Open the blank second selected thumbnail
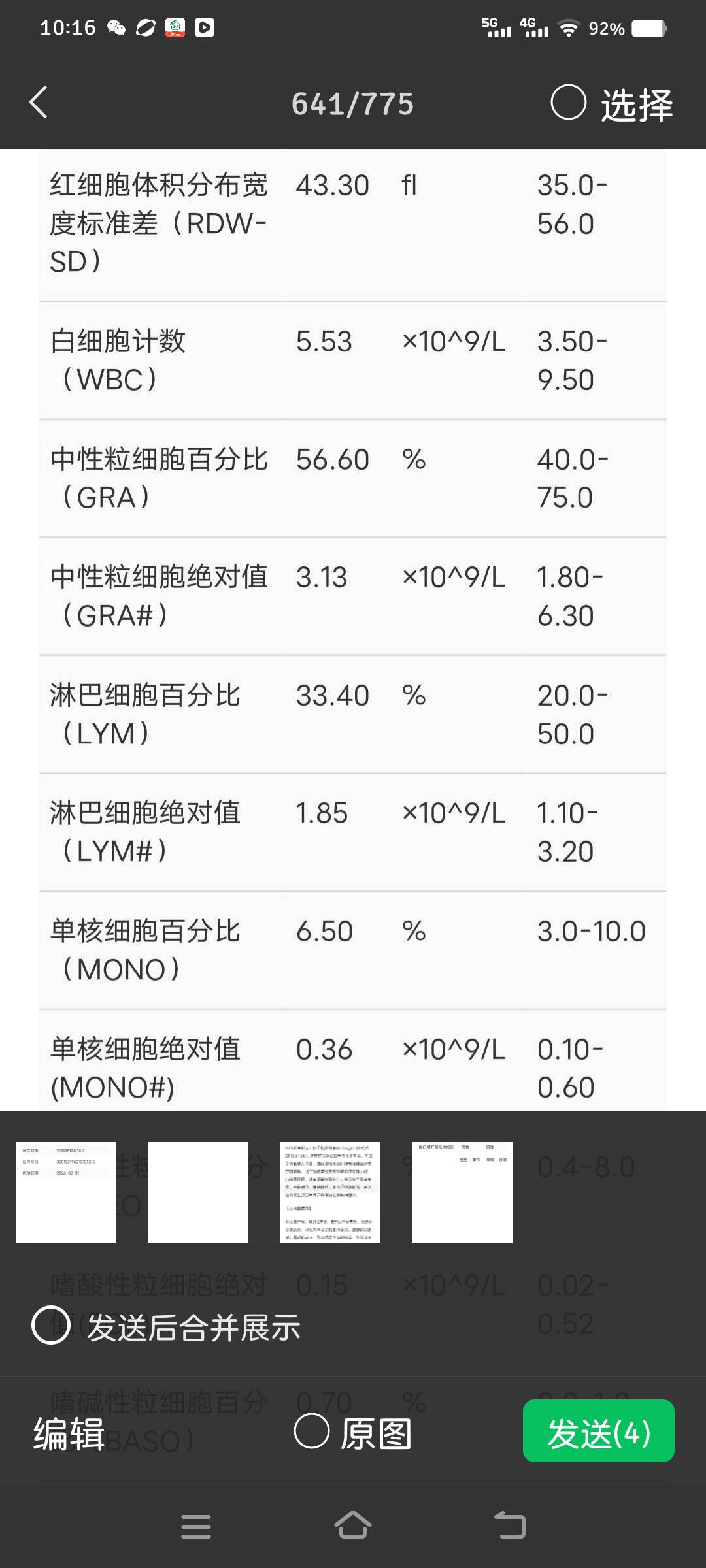Screen dimensions: 706x1568 (x=198, y=1192)
